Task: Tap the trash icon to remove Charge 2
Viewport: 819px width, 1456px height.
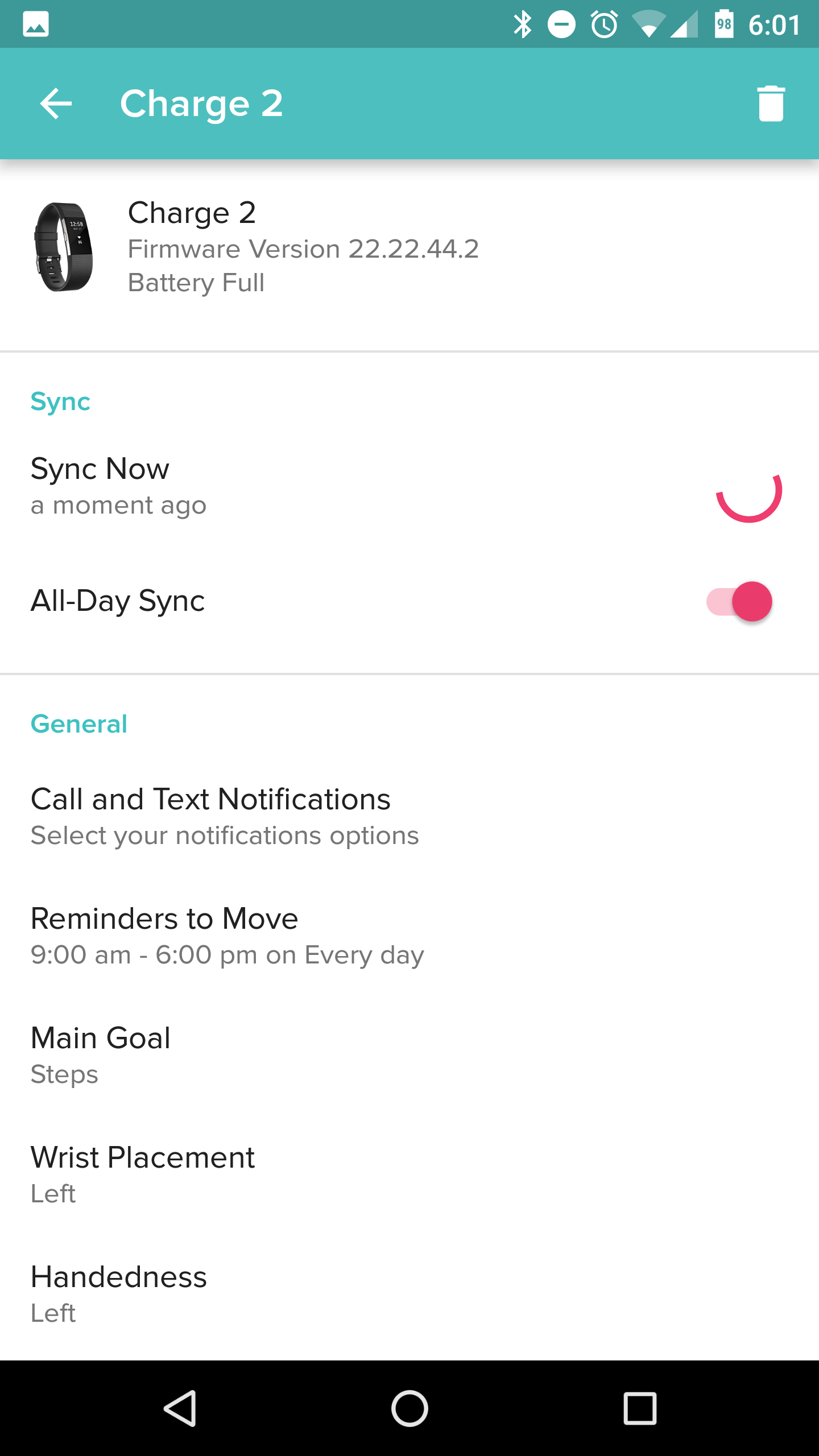Action: point(771,104)
